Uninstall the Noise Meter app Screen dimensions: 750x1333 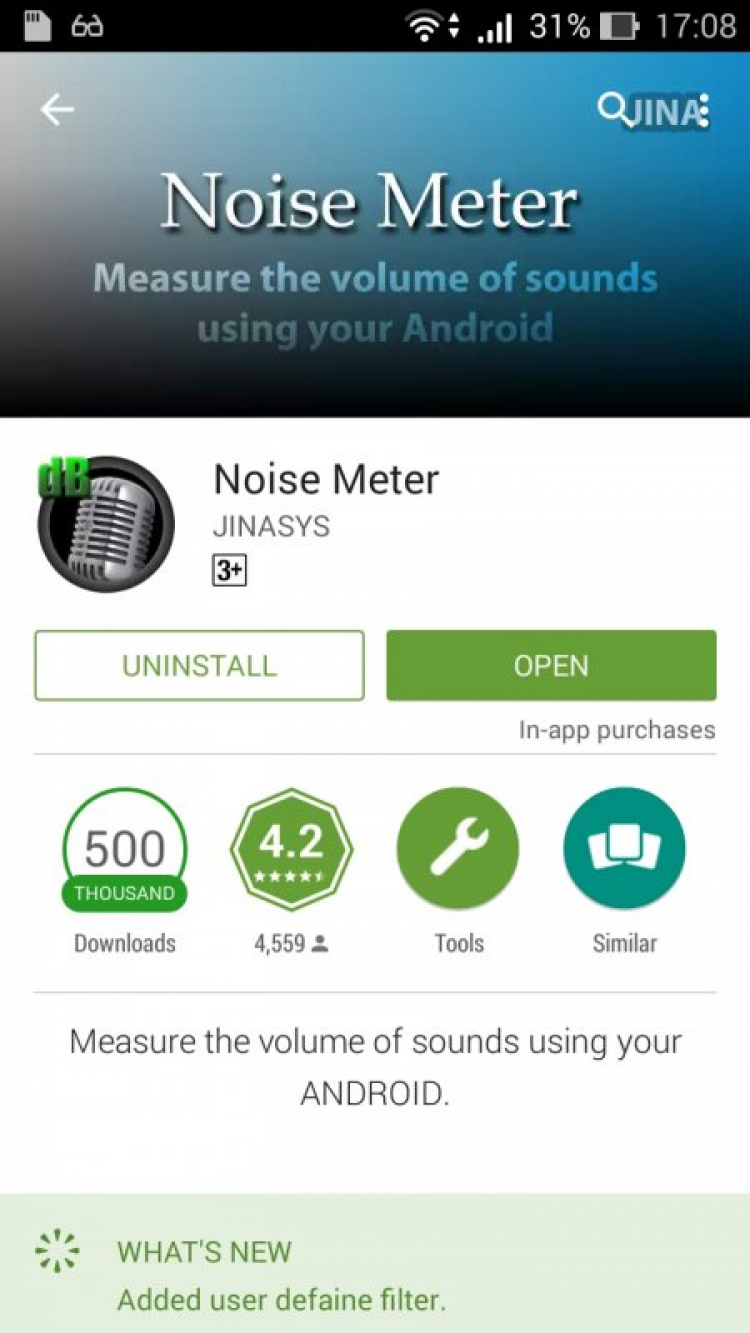(x=199, y=665)
